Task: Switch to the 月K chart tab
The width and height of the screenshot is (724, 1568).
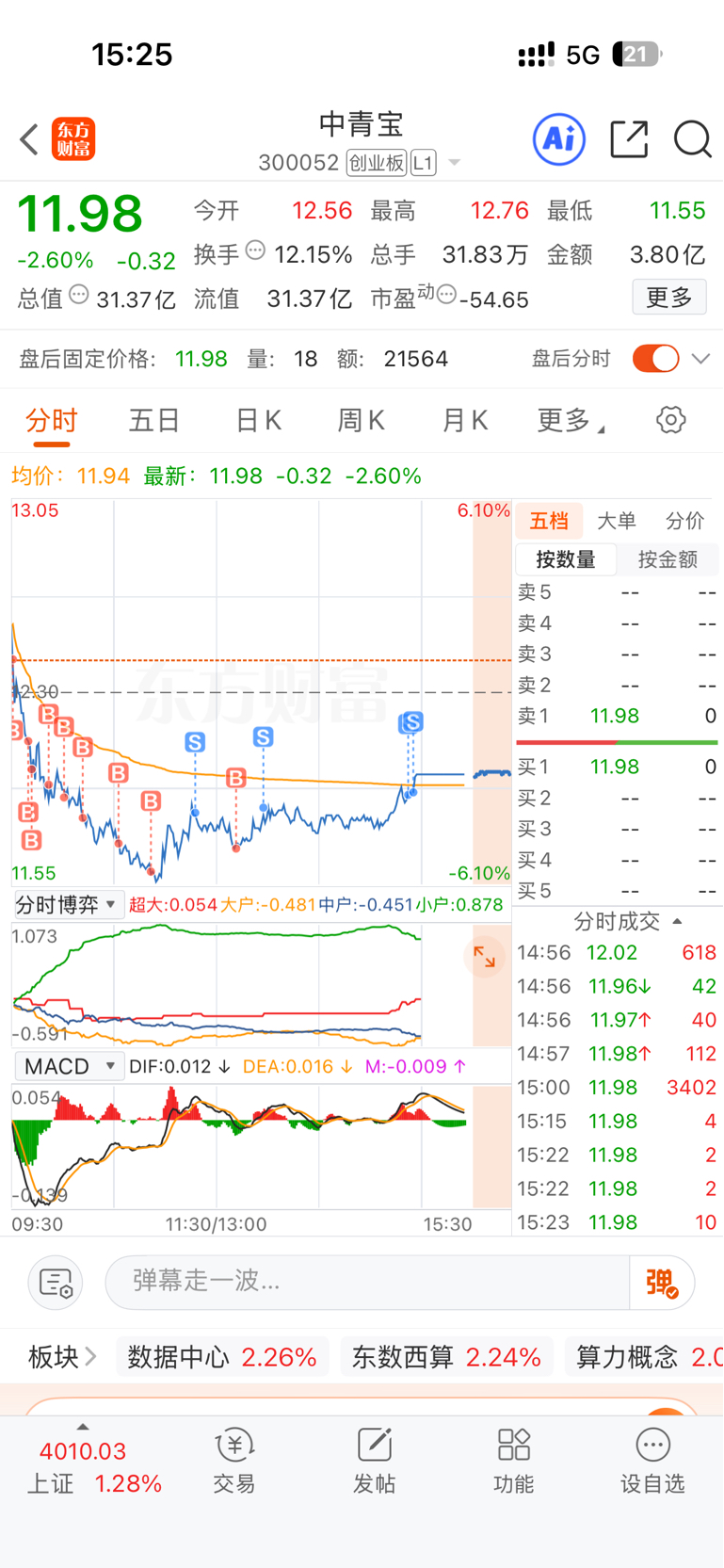Action: pos(464,420)
